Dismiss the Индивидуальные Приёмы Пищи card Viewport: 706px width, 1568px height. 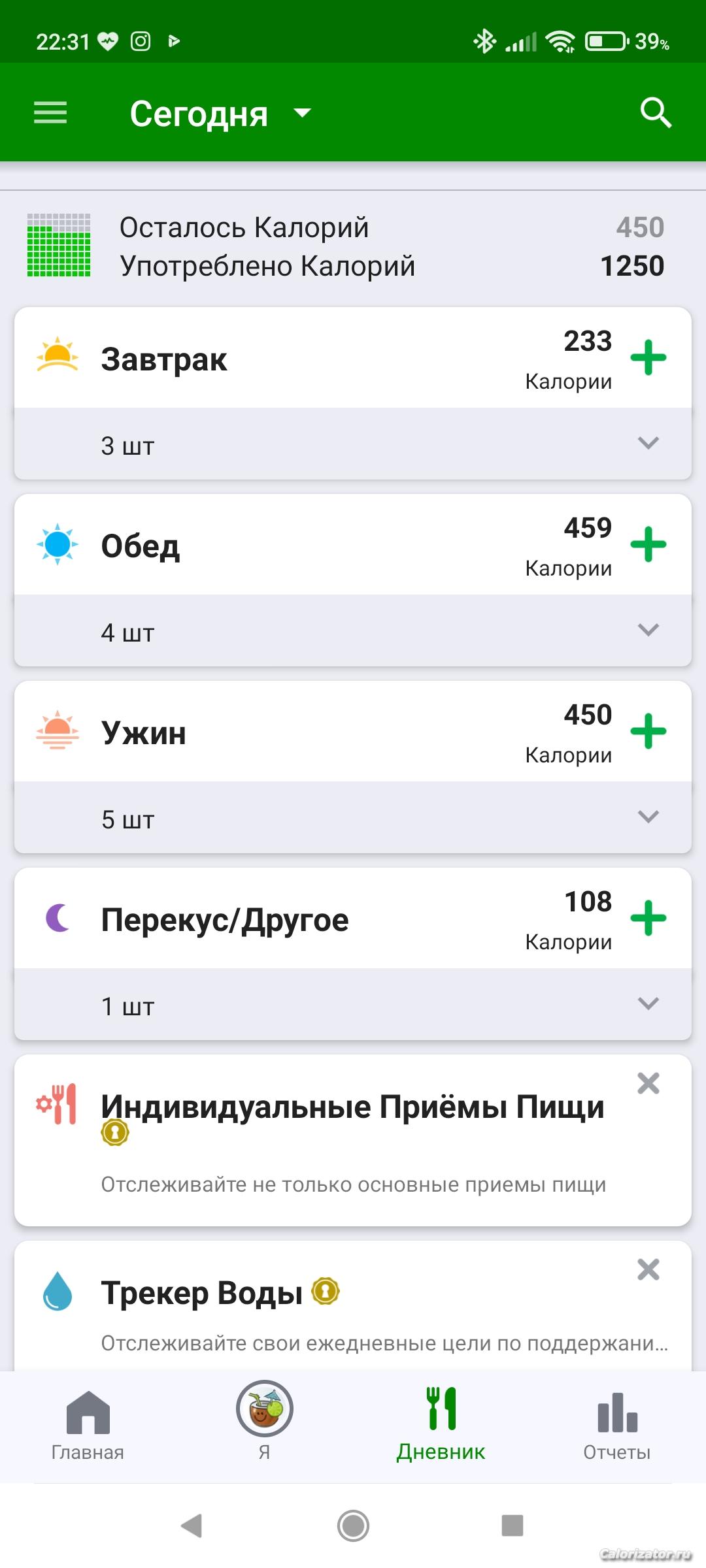tap(648, 1084)
